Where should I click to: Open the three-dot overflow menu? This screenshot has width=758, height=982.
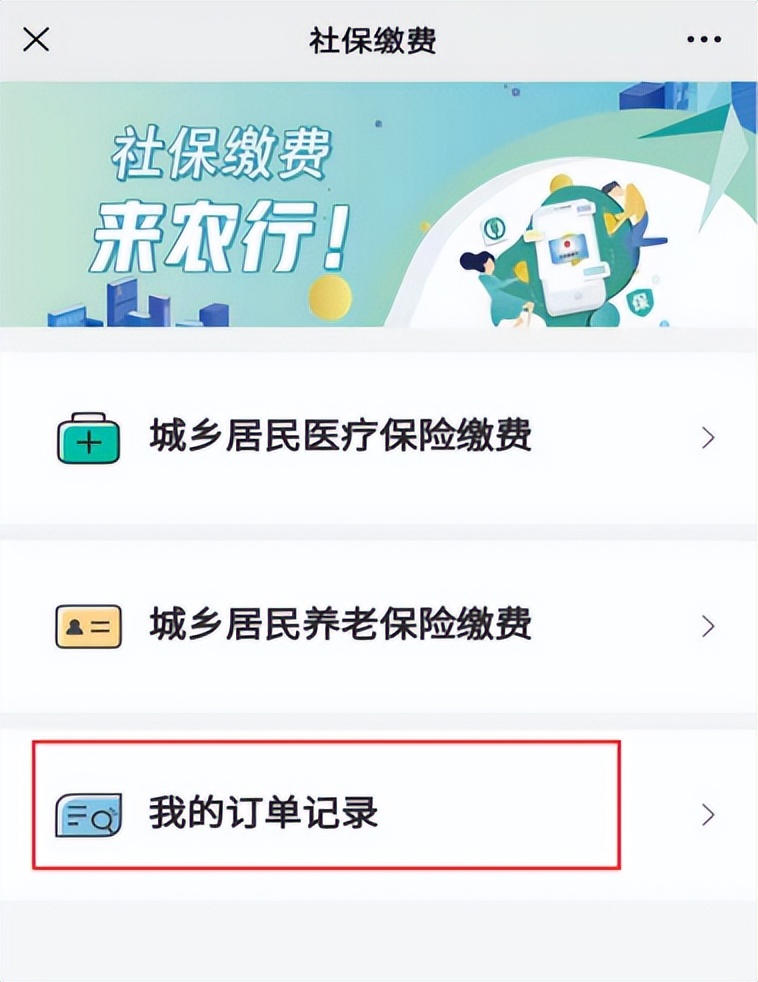[x=703, y=40]
